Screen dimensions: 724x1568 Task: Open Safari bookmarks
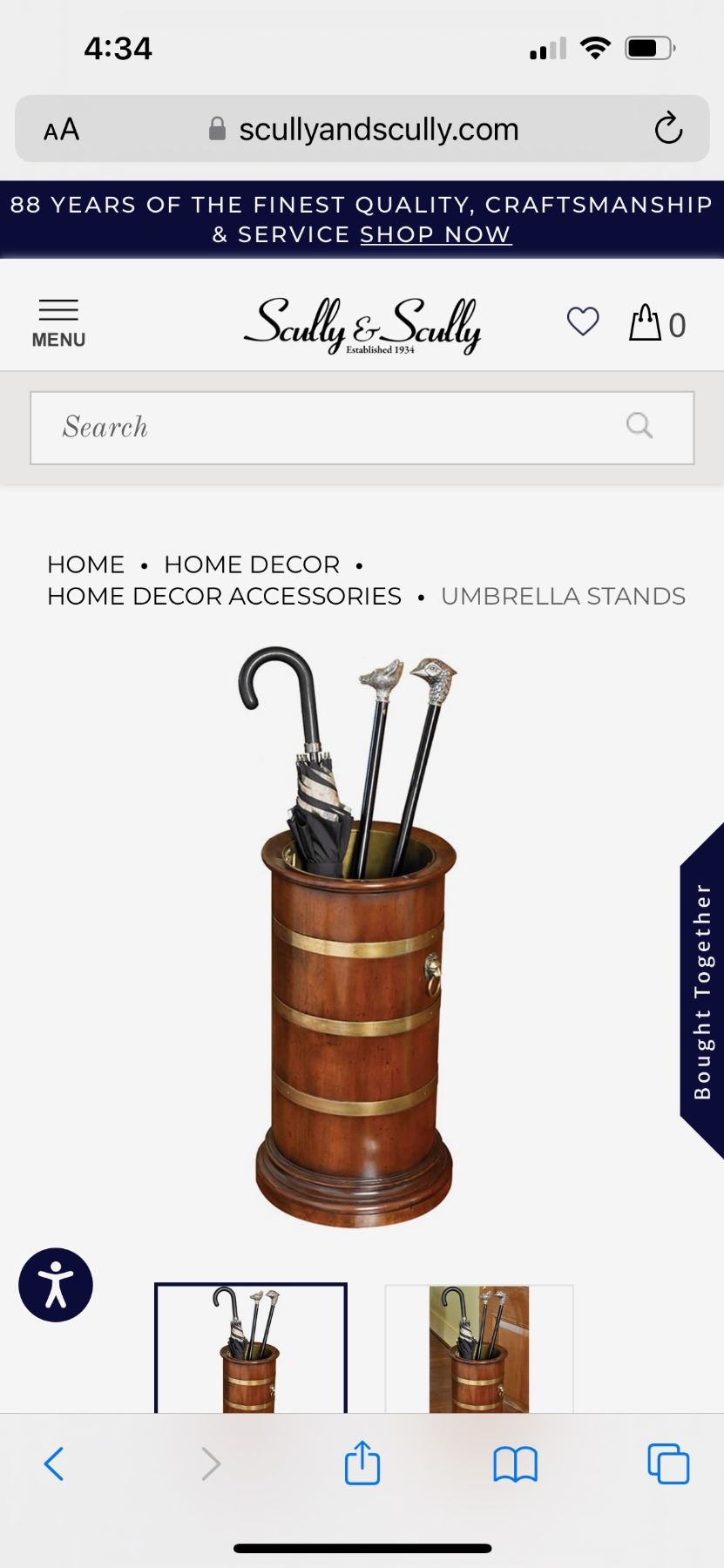(x=515, y=1463)
